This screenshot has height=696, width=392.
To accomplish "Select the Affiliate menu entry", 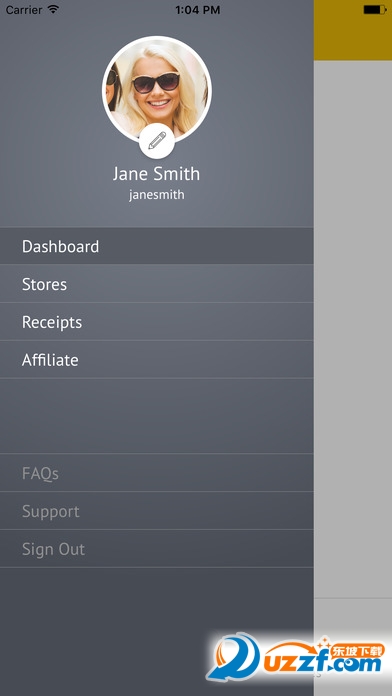I will click(157, 360).
